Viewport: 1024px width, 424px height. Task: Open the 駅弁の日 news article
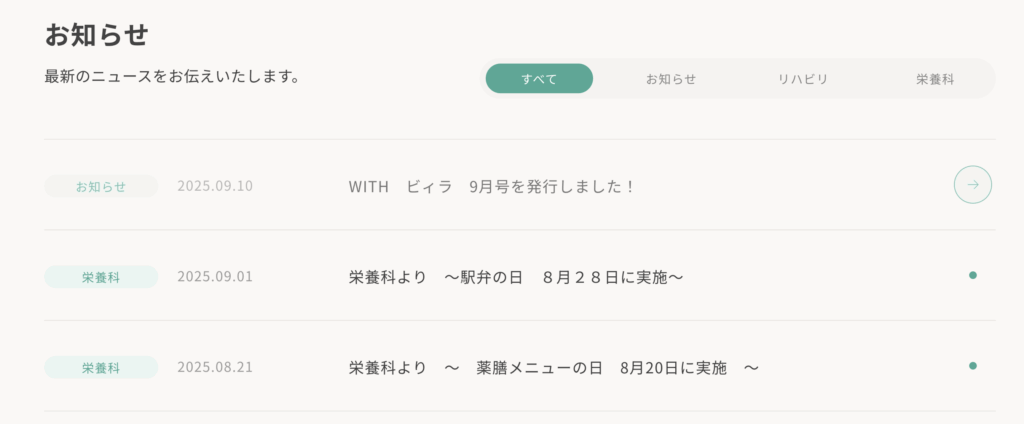[x=516, y=277]
